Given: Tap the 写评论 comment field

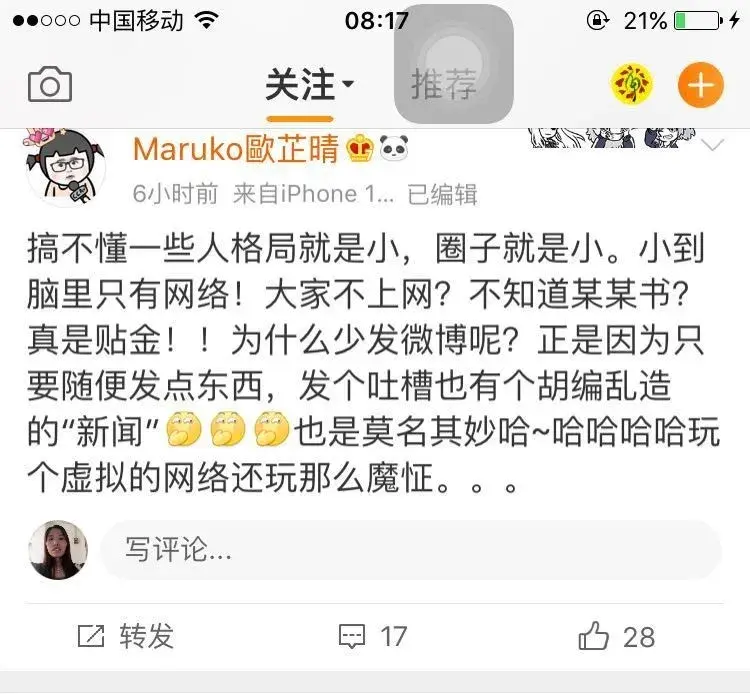Looking at the screenshot, I should coord(410,549).
